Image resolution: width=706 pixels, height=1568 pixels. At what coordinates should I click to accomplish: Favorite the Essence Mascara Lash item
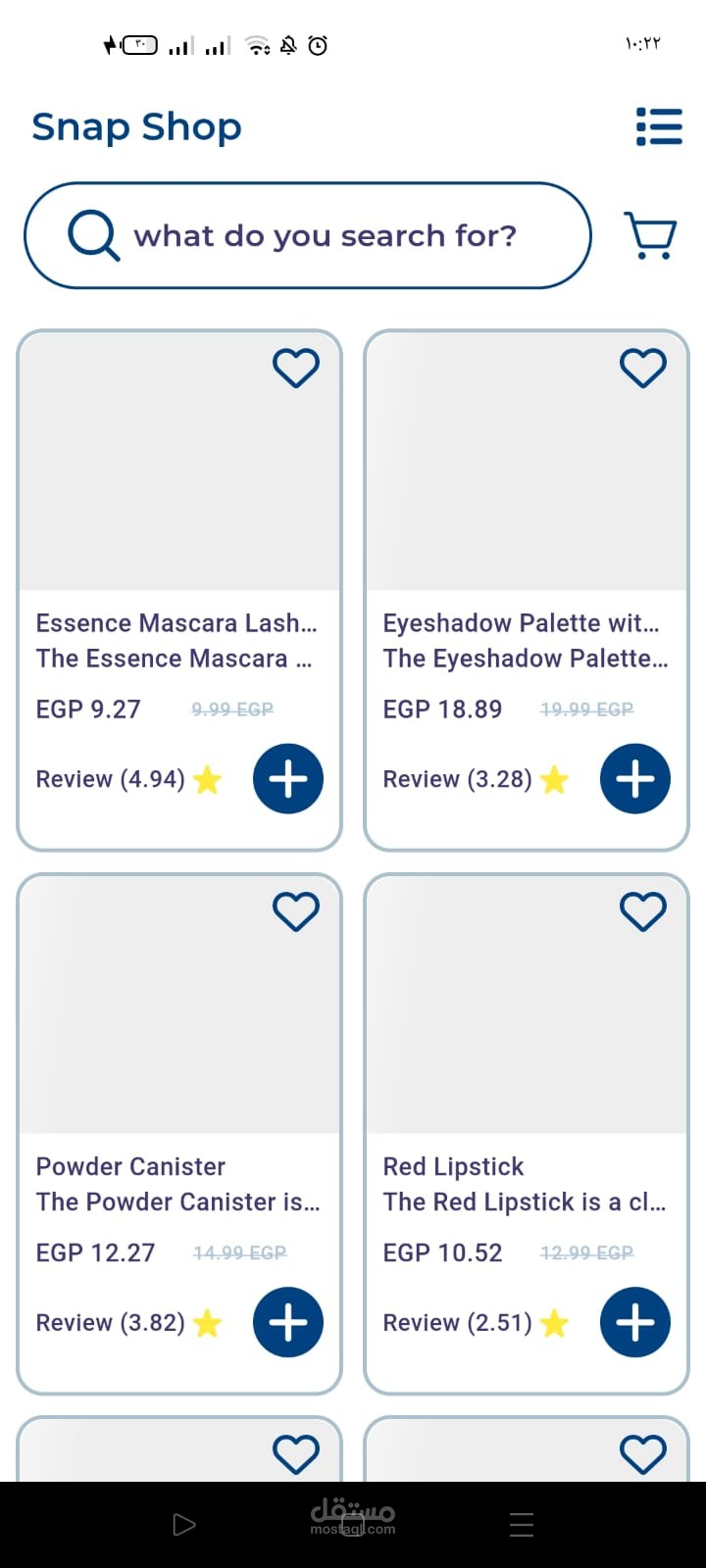click(x=295, y=368)
